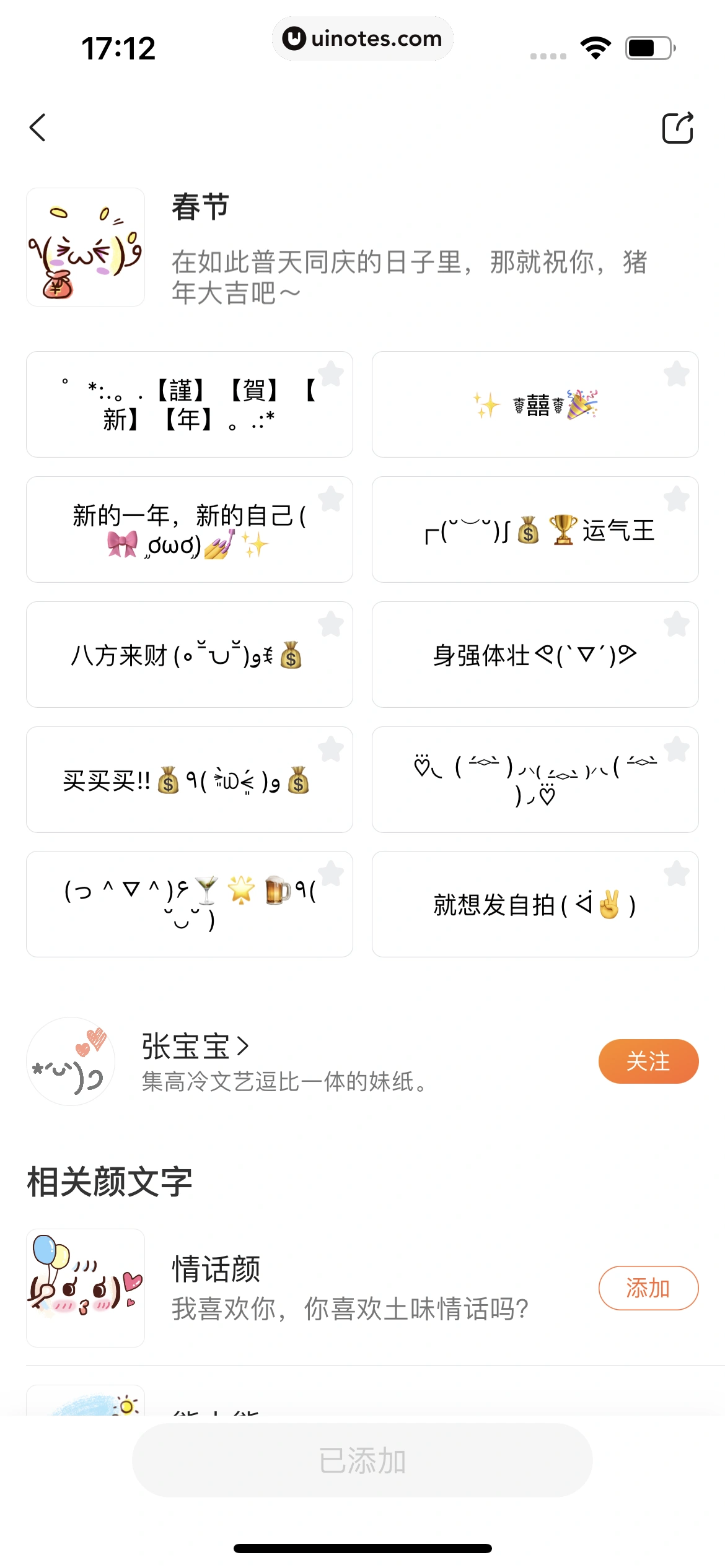Favorite the 就想发自拍 kaomoji

(x=677, y=874)
